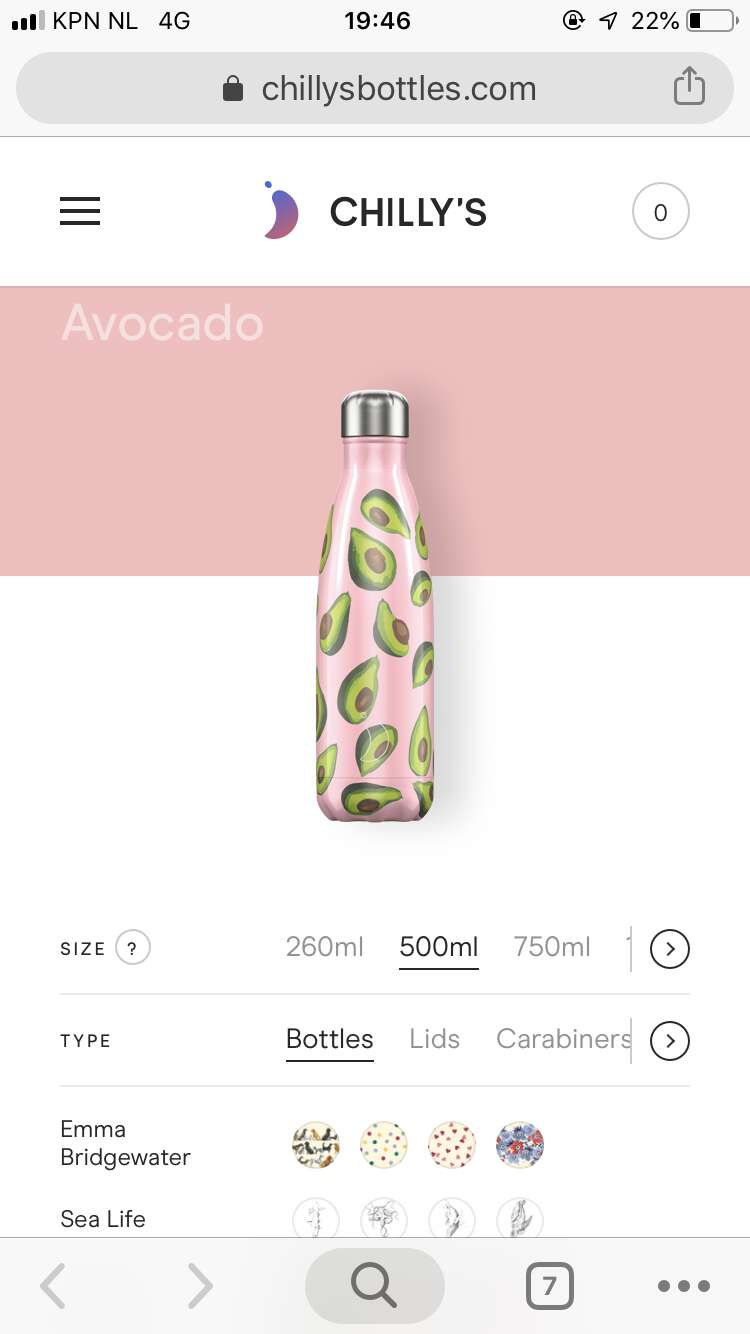Screen dimensions: 750x1334
Task: Show more sizes with the arrow
Action: click(x=670, y=948)
